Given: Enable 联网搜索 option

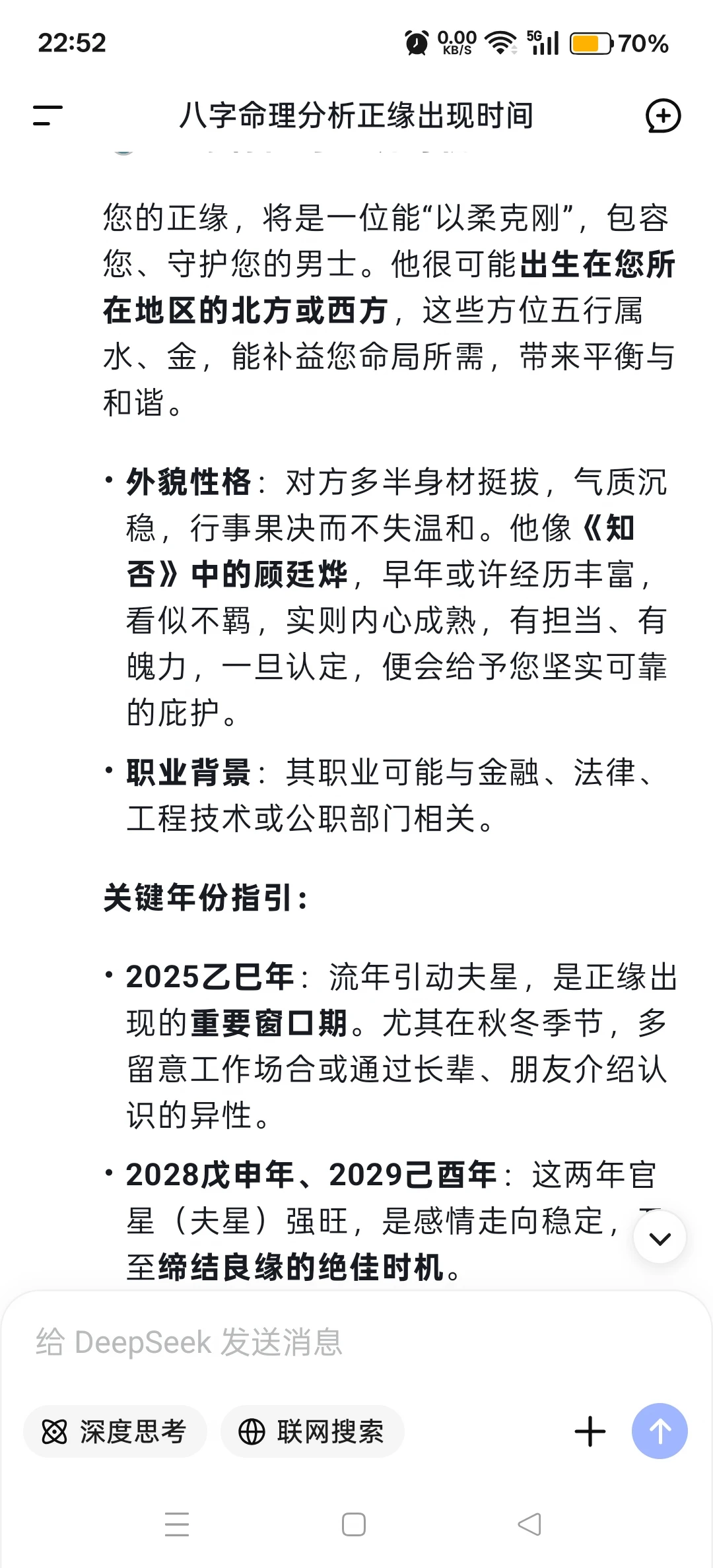Looking at the screenshot, I should (x=312, y=1431).
